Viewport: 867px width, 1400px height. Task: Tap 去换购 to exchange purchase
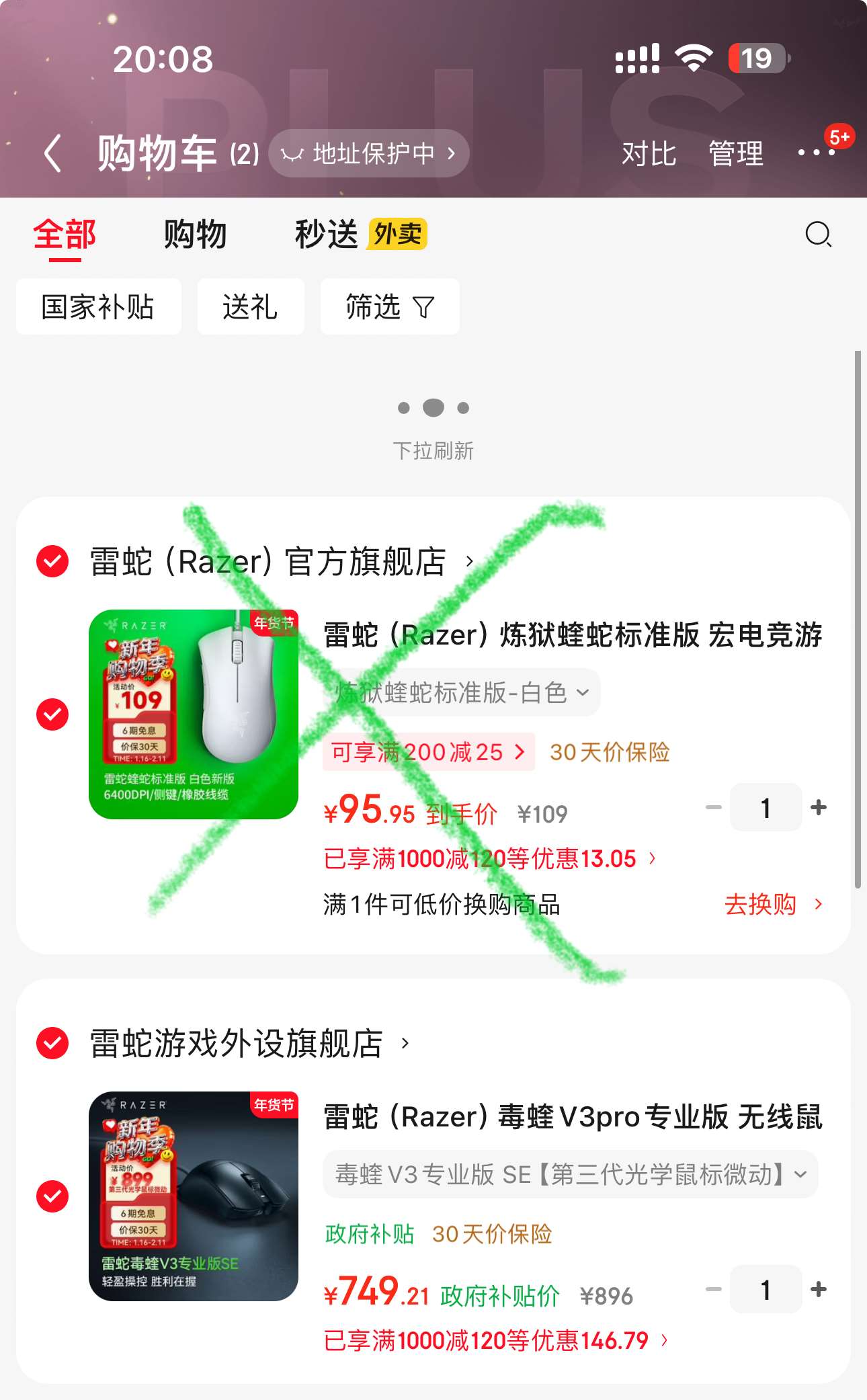click(773, 905)
